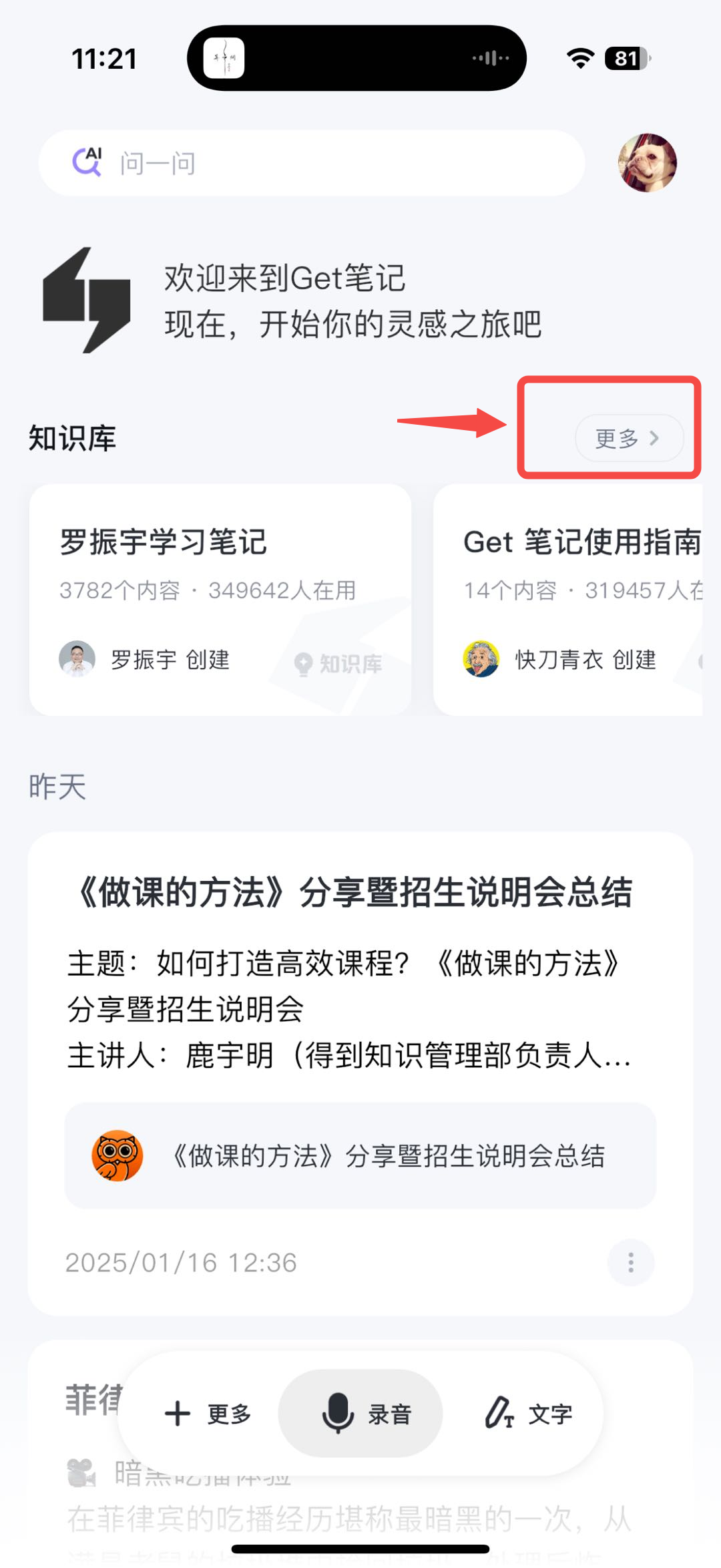Create a new 文字 text note
Viewport: 721px width, 1568px height.
tap(529, 1414)
